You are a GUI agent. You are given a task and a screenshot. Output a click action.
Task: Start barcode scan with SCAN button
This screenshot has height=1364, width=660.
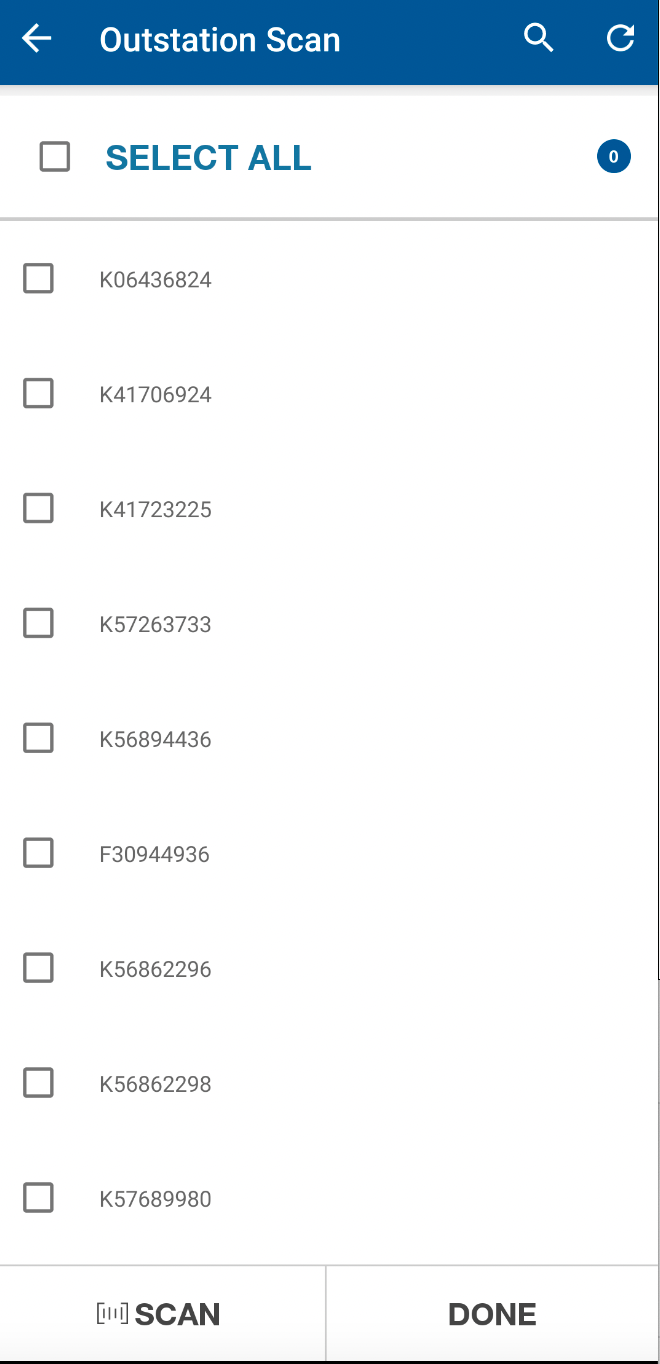pyautogui.click(x=160, y=1314)
